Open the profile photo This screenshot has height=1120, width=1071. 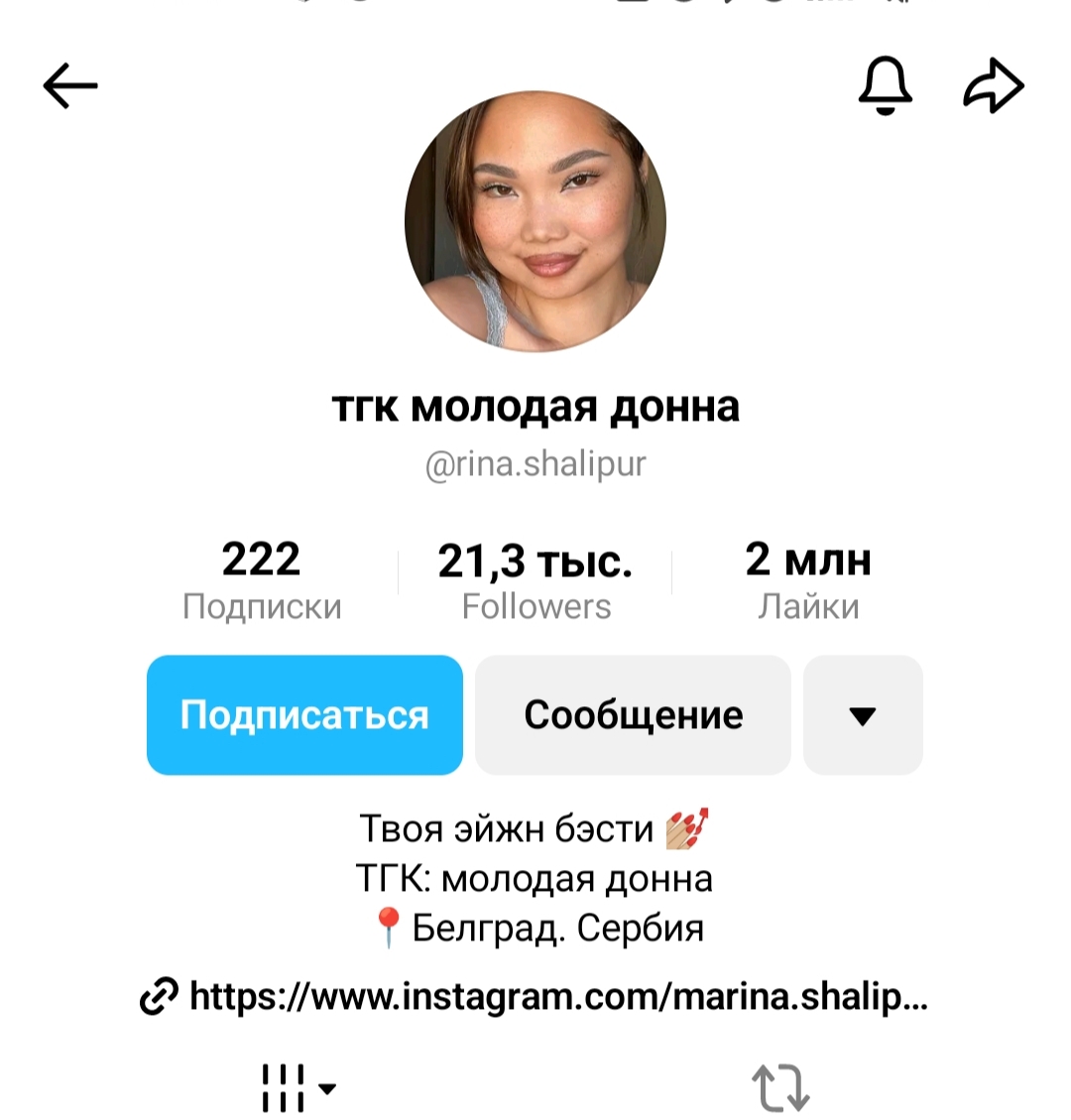click(x=535, y=222)
